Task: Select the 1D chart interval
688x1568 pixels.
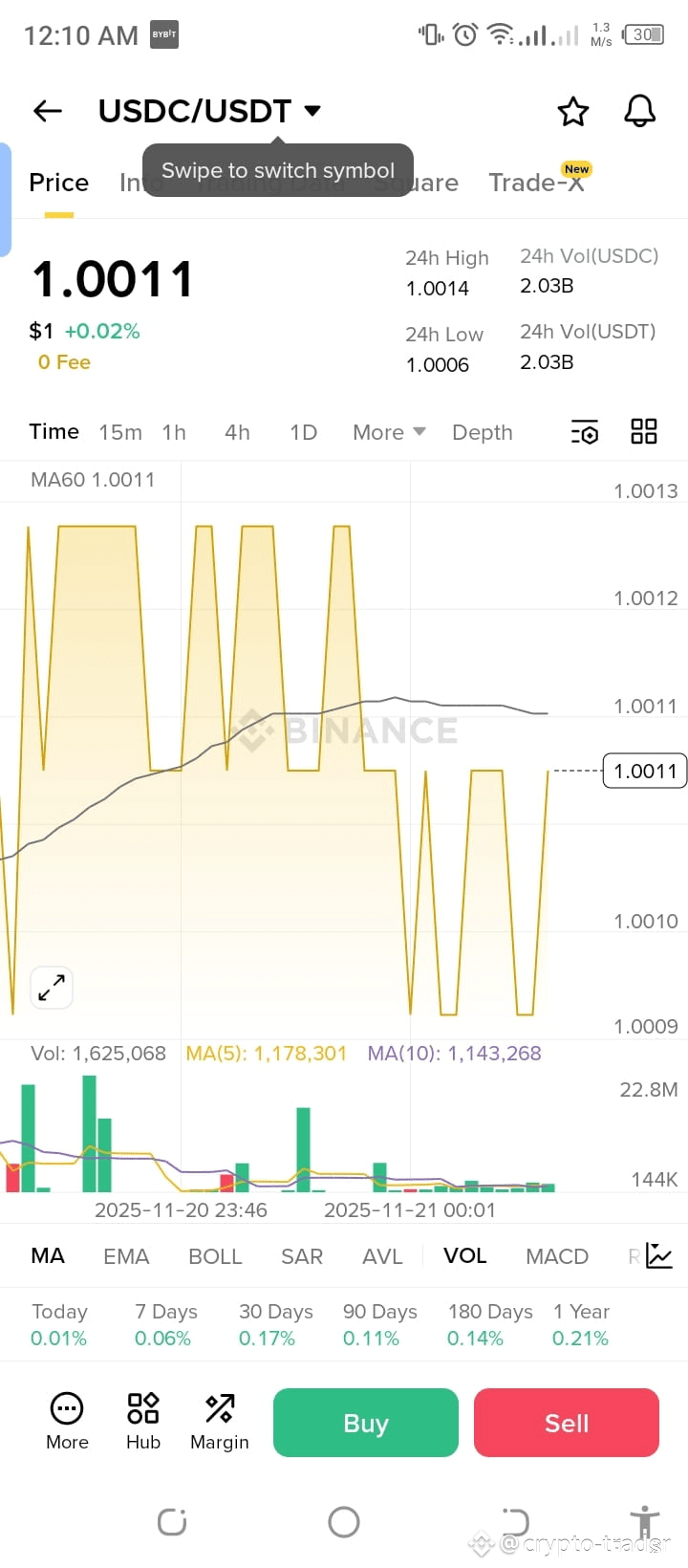Action: pos(303,432)
